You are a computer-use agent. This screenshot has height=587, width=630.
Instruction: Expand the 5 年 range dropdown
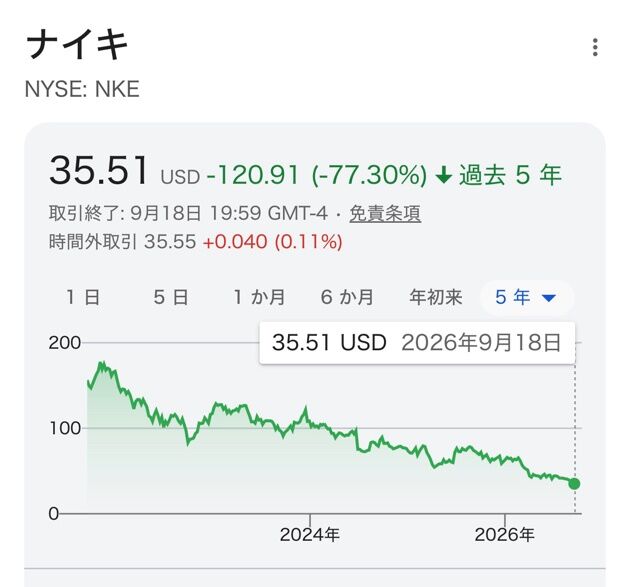pos(527,298)
